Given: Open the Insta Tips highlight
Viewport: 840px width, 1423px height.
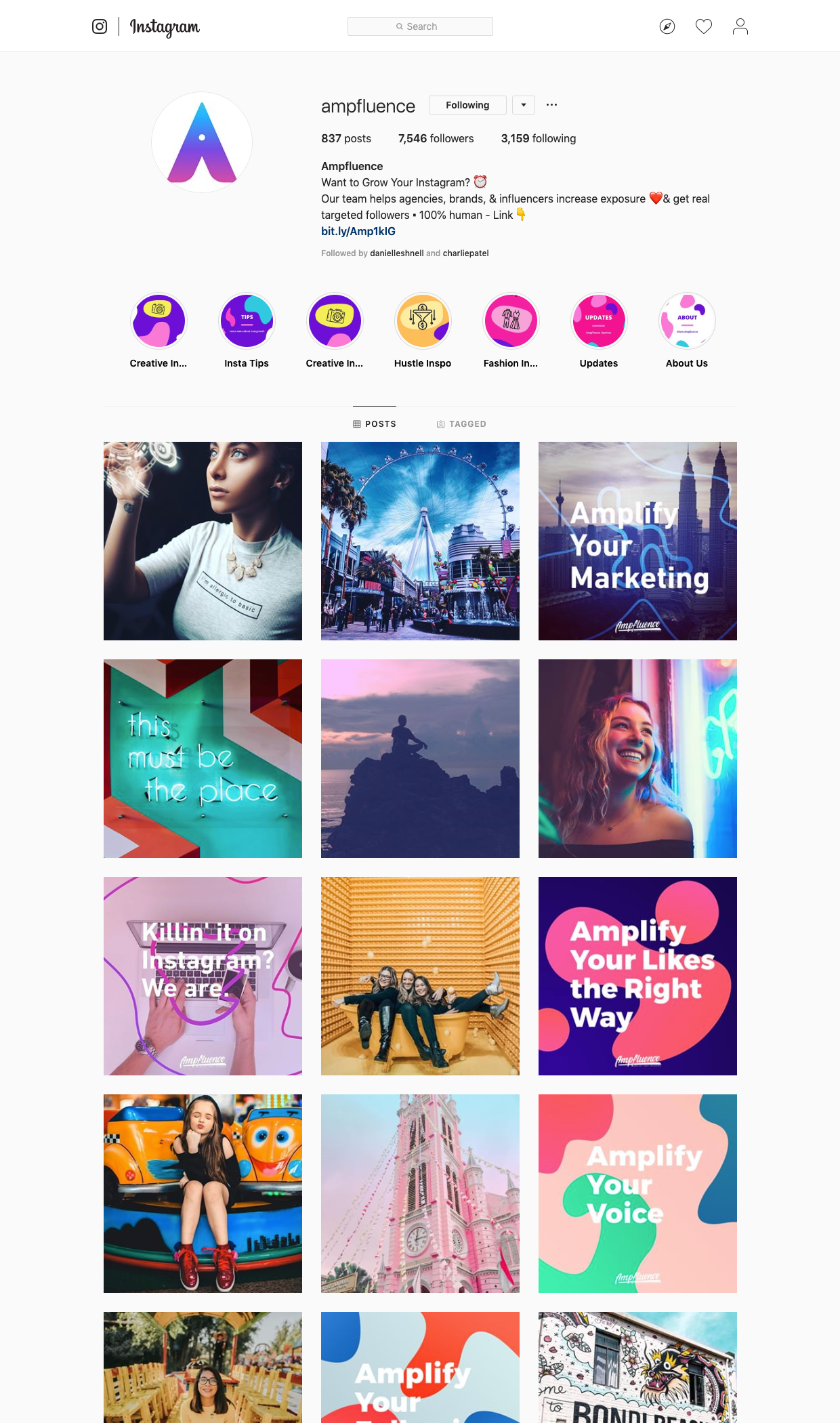Looking at the screenshot, I should [247, 321].
